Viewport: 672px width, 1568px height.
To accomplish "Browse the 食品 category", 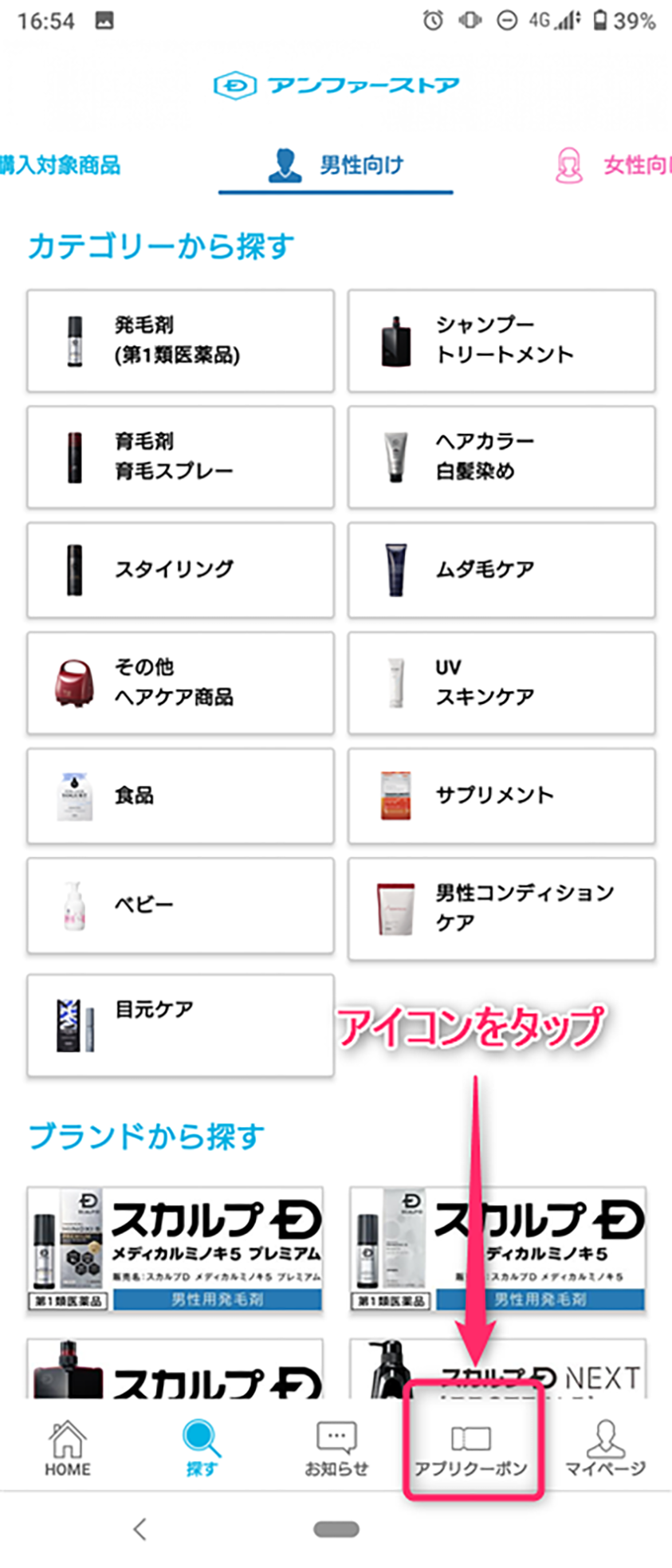I will tap(180, 796).
